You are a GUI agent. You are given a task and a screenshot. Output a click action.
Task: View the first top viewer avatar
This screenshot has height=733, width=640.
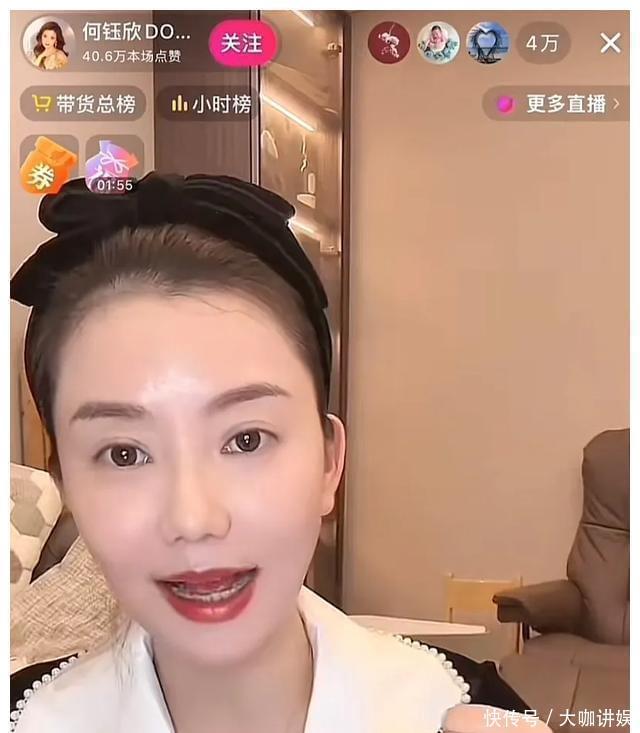click(x=388, y=43)
